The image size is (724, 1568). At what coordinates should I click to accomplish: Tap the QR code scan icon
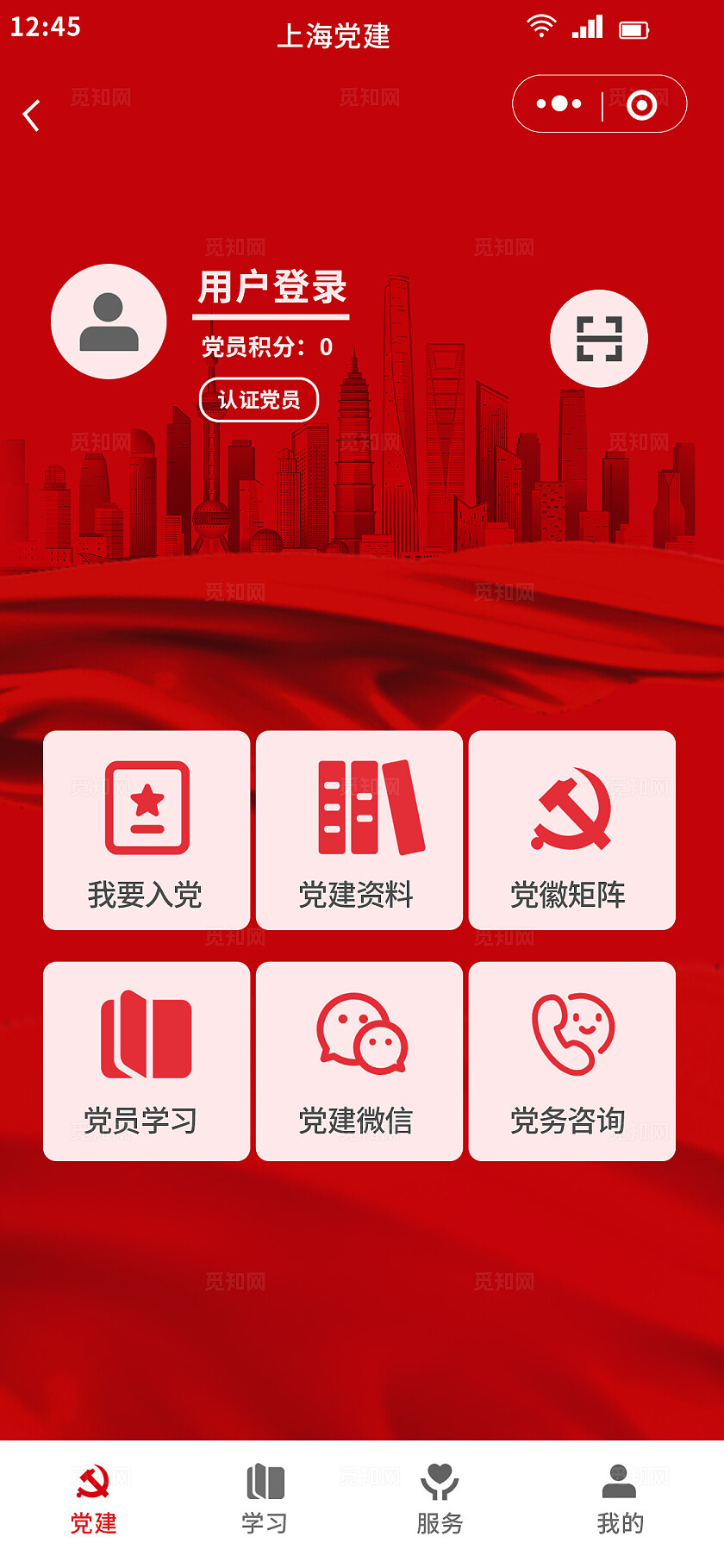pyautogui.click(x=599, y=339)
